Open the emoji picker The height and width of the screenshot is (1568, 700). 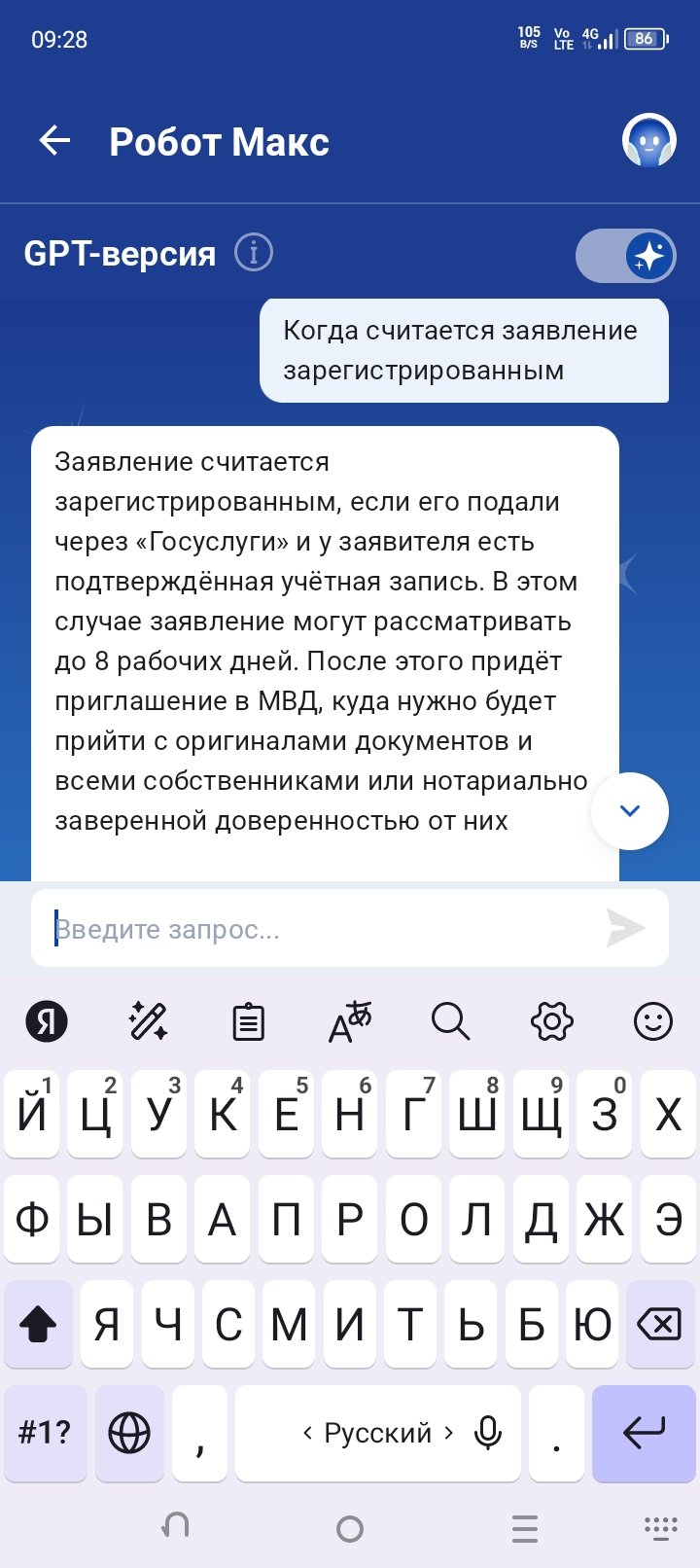pos(652,1021)
